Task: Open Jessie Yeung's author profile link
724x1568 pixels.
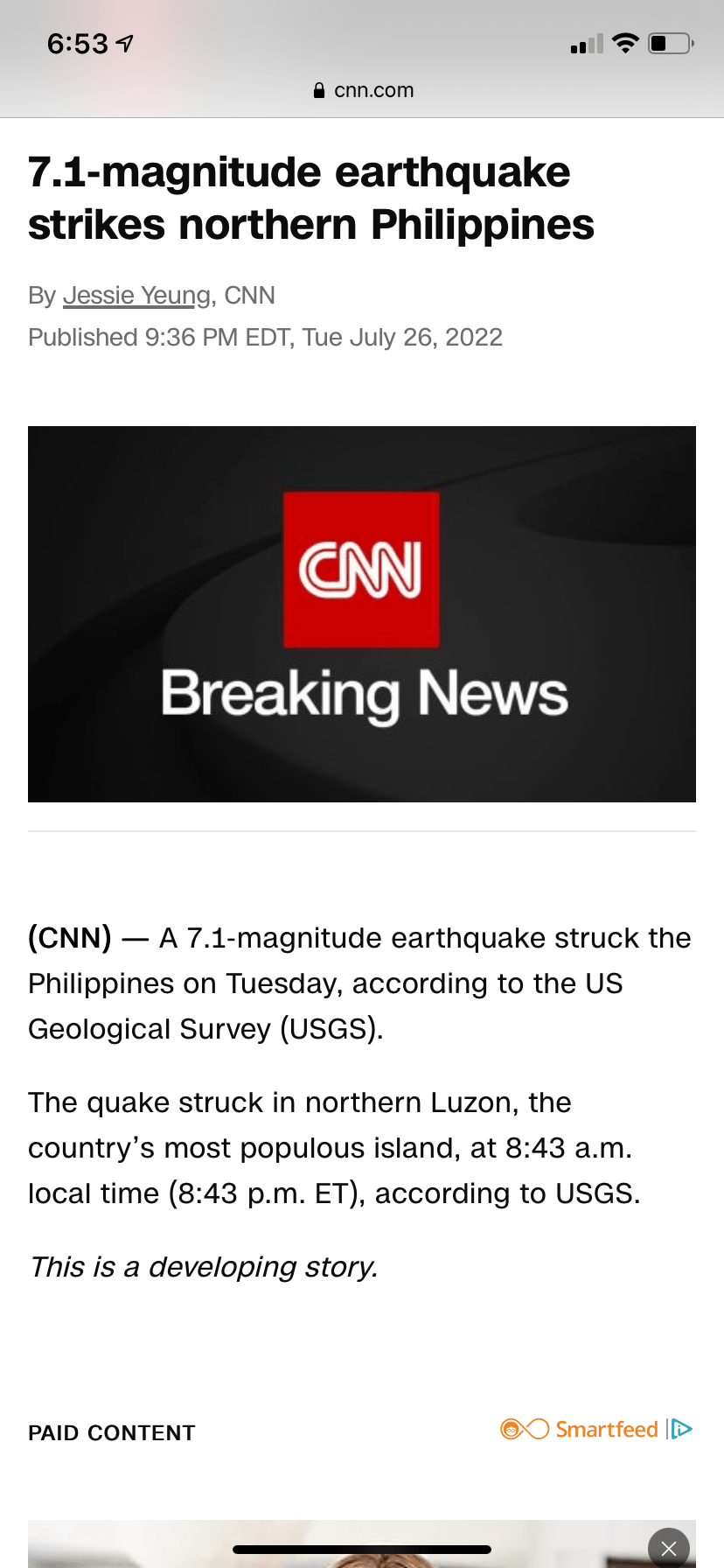Action: [x=136, y=296]
